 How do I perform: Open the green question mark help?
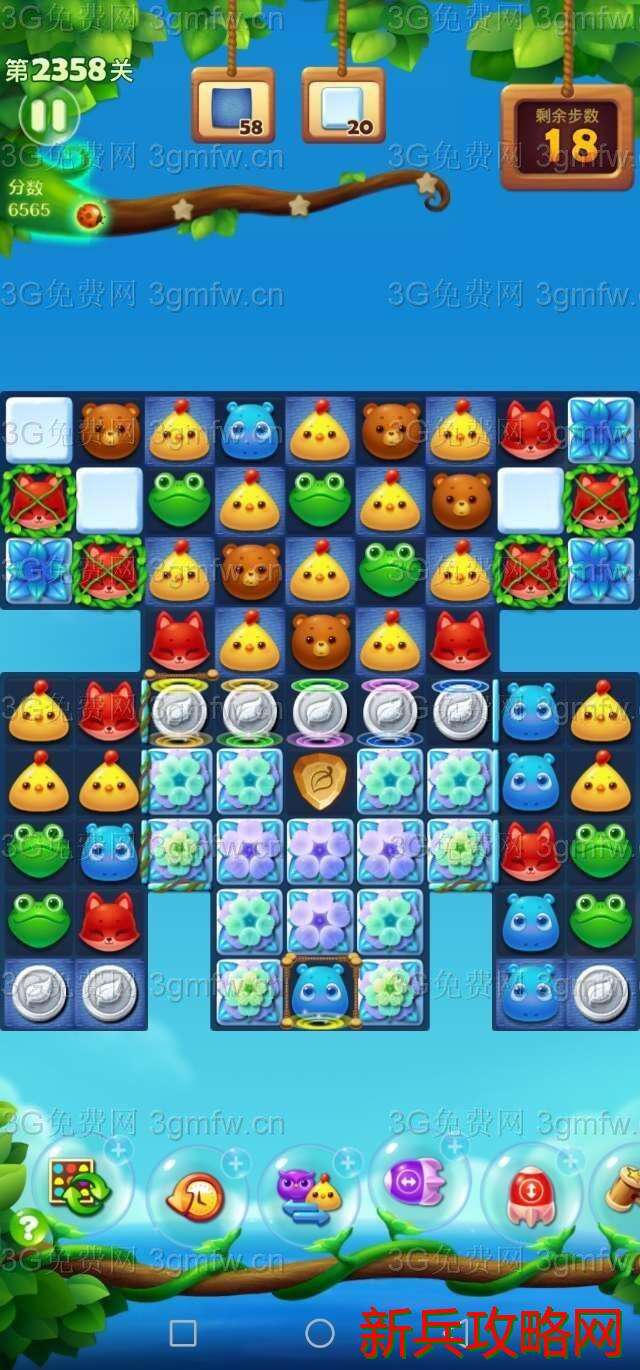pyautogui.click(x=28, y=1226)
